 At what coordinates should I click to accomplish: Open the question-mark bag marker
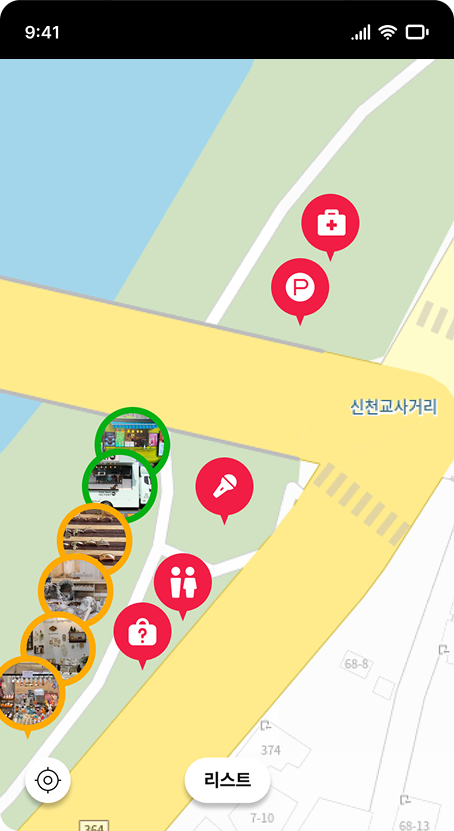[x=142, y=632]
